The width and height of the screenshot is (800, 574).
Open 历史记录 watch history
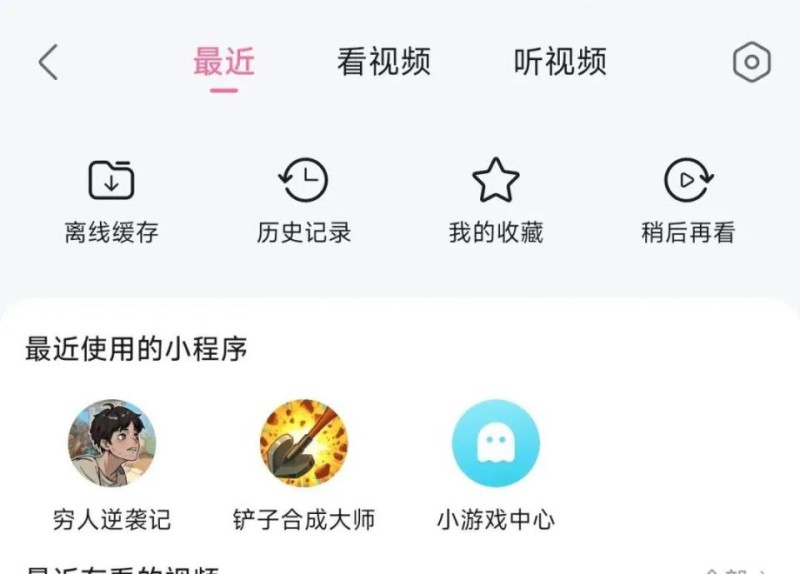304,200
